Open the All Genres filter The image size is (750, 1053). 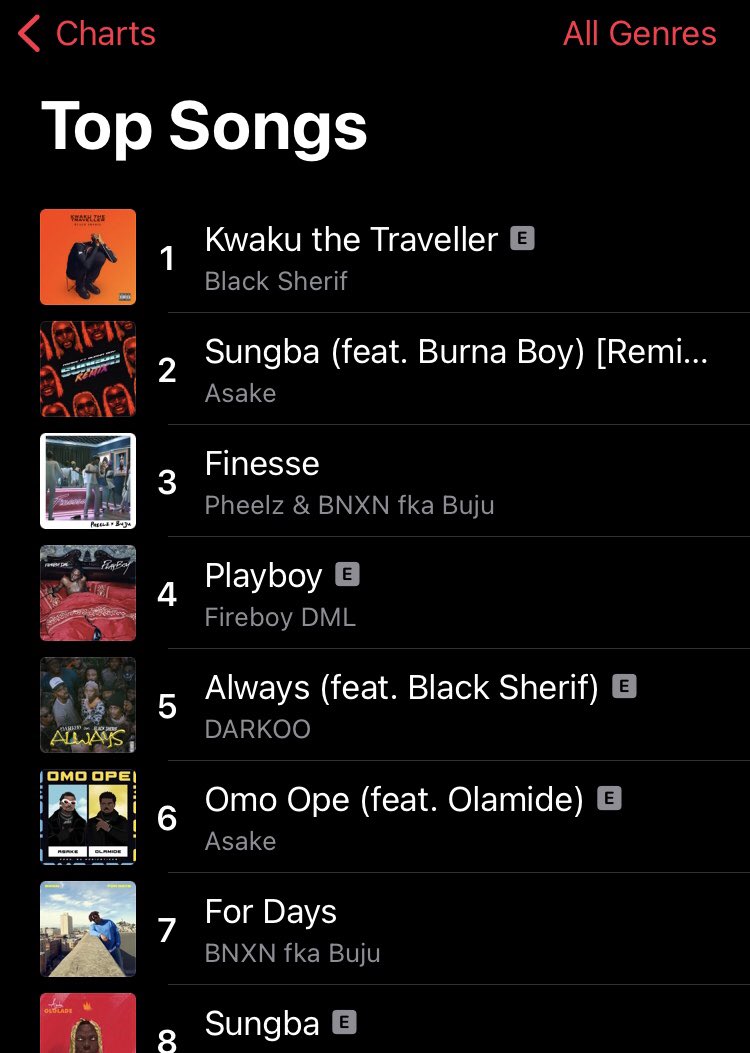coord(639,34)
